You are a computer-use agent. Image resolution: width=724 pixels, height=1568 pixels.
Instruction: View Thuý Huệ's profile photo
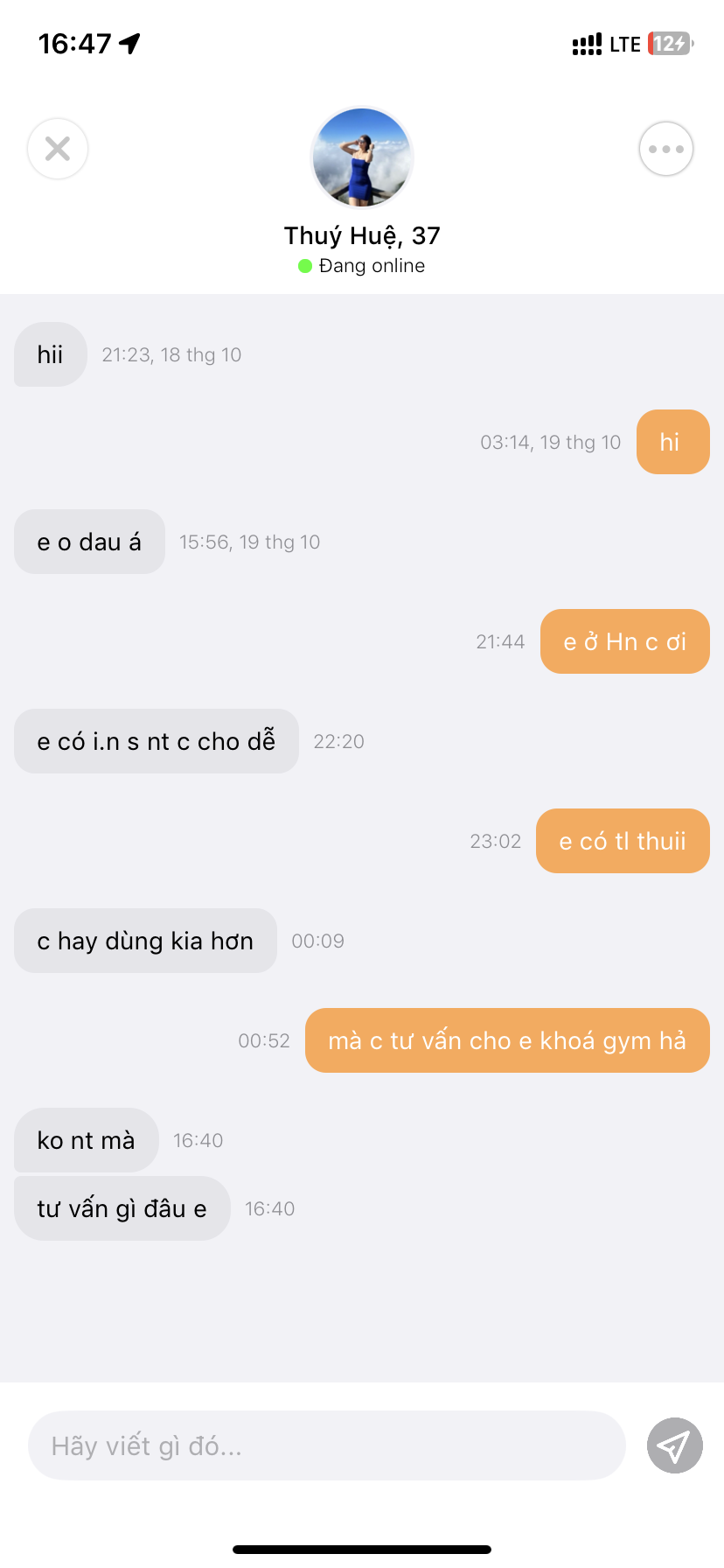click(362, 157)
